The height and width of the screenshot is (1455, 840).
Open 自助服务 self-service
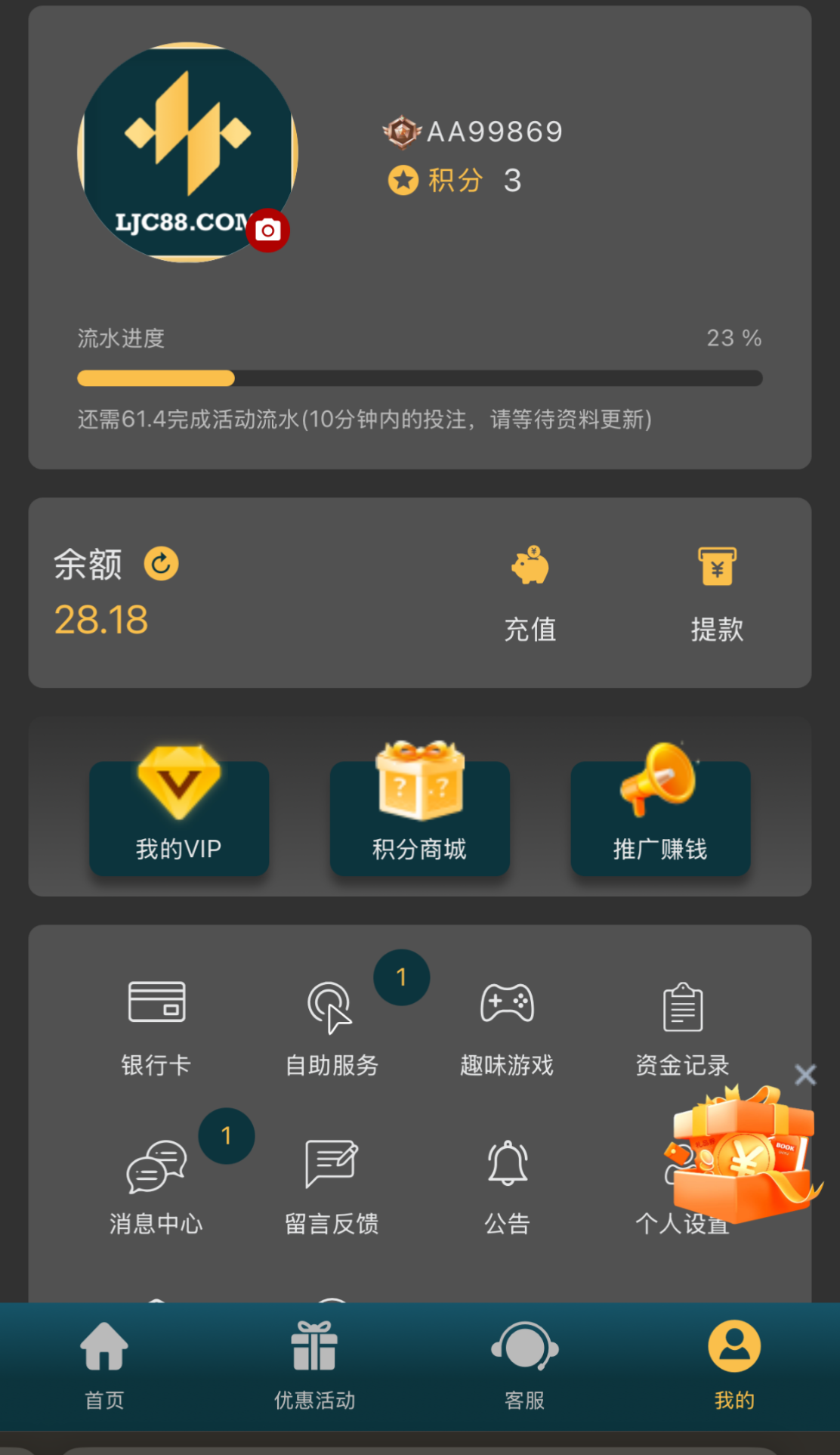tap(332, 1025)
